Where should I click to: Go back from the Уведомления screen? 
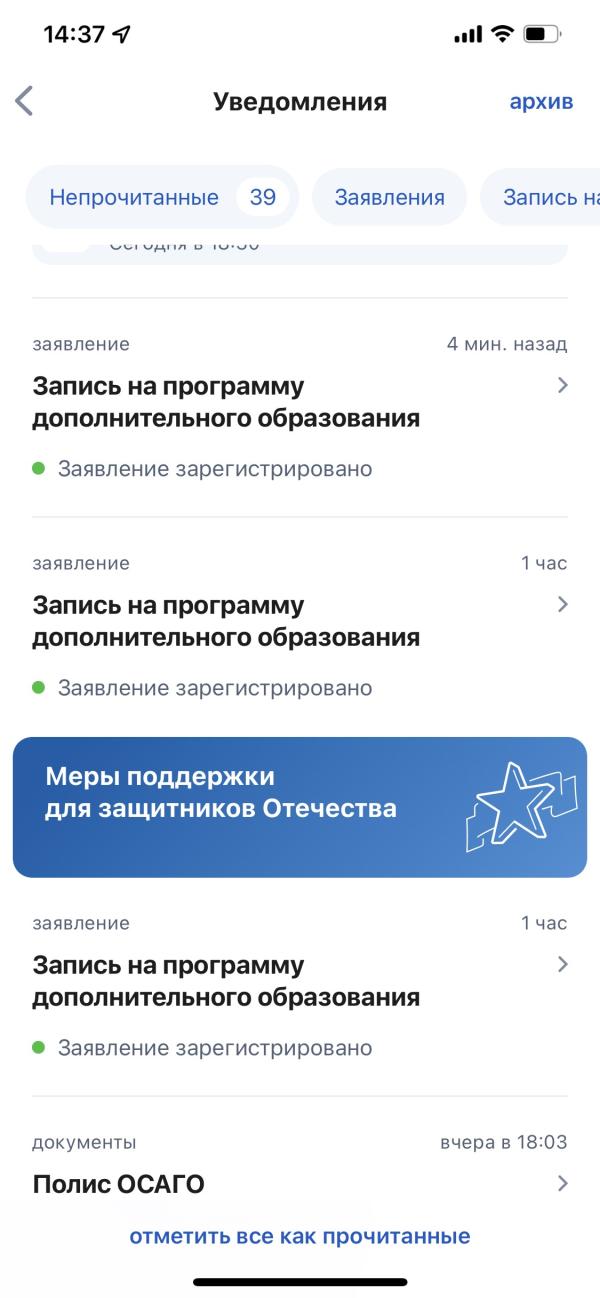tap(25, 101)
